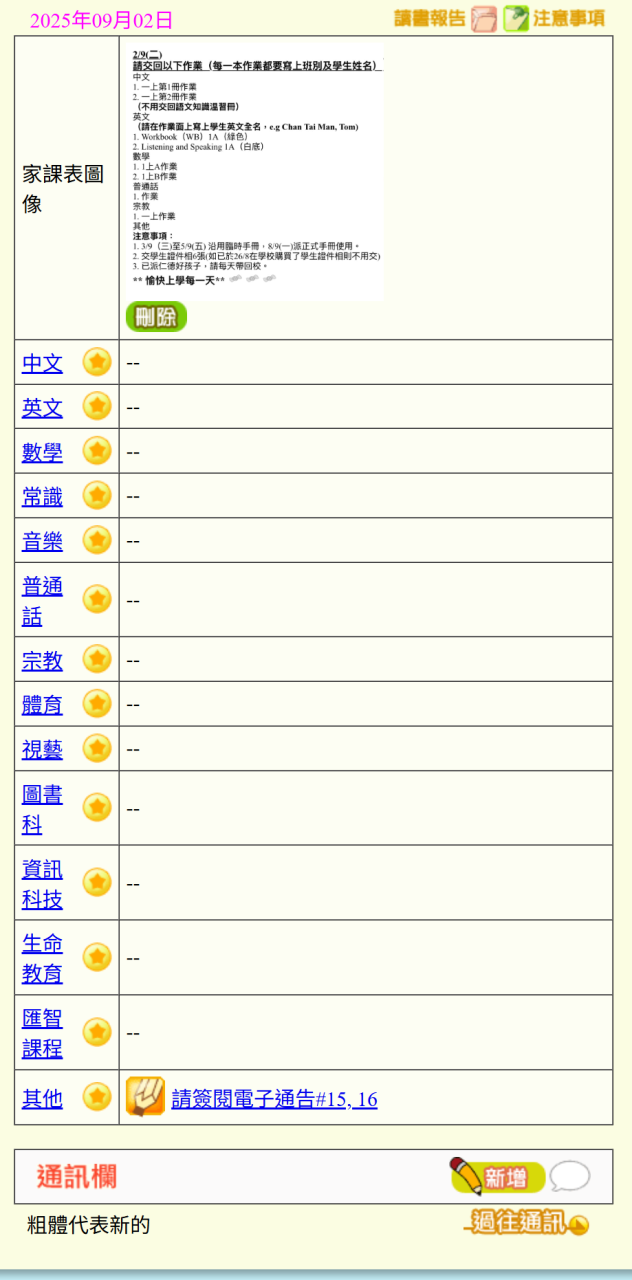Open 讀書報告 at the top
Viewport: 632px width, 1280px height.
pyautogui.click(x=444, y=18)
